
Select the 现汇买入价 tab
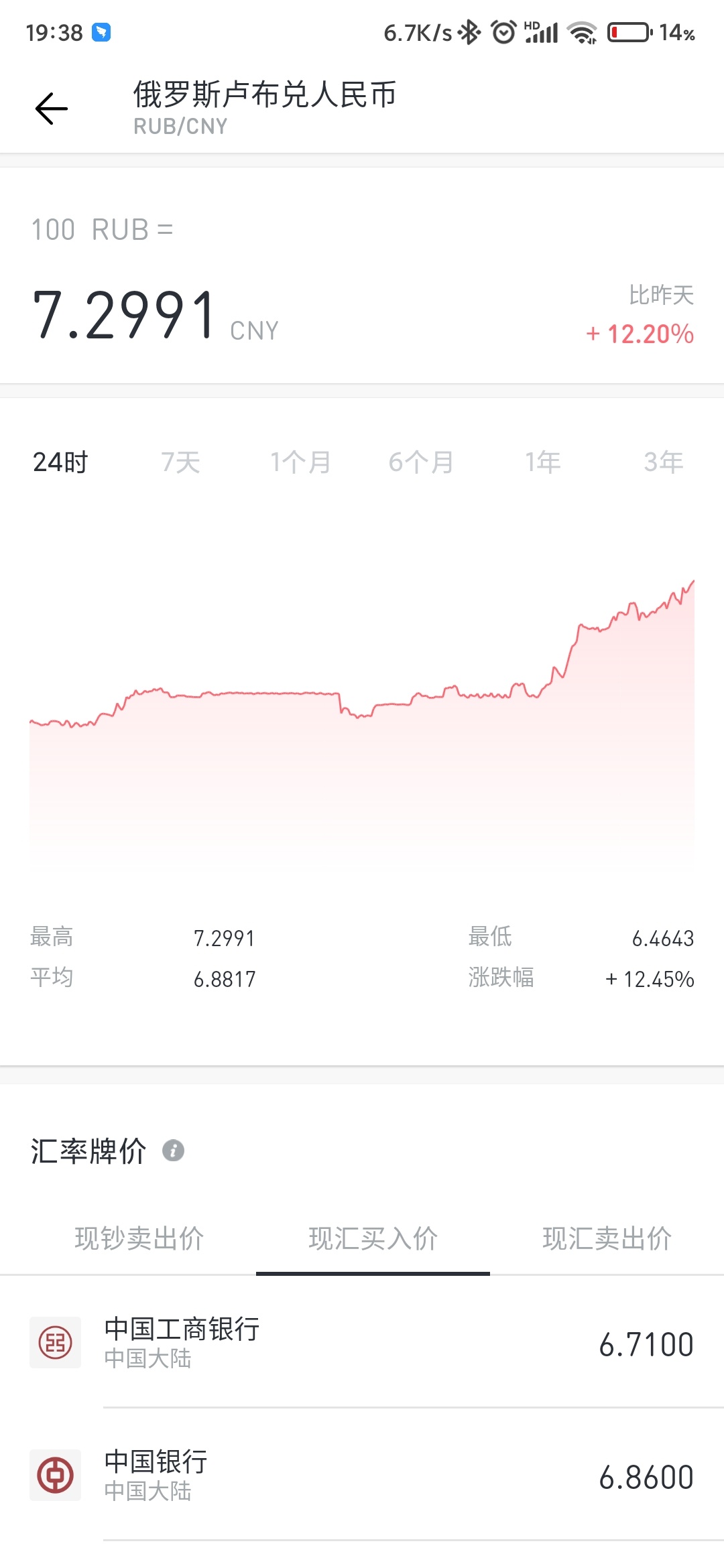click(x=373, y=1238)
